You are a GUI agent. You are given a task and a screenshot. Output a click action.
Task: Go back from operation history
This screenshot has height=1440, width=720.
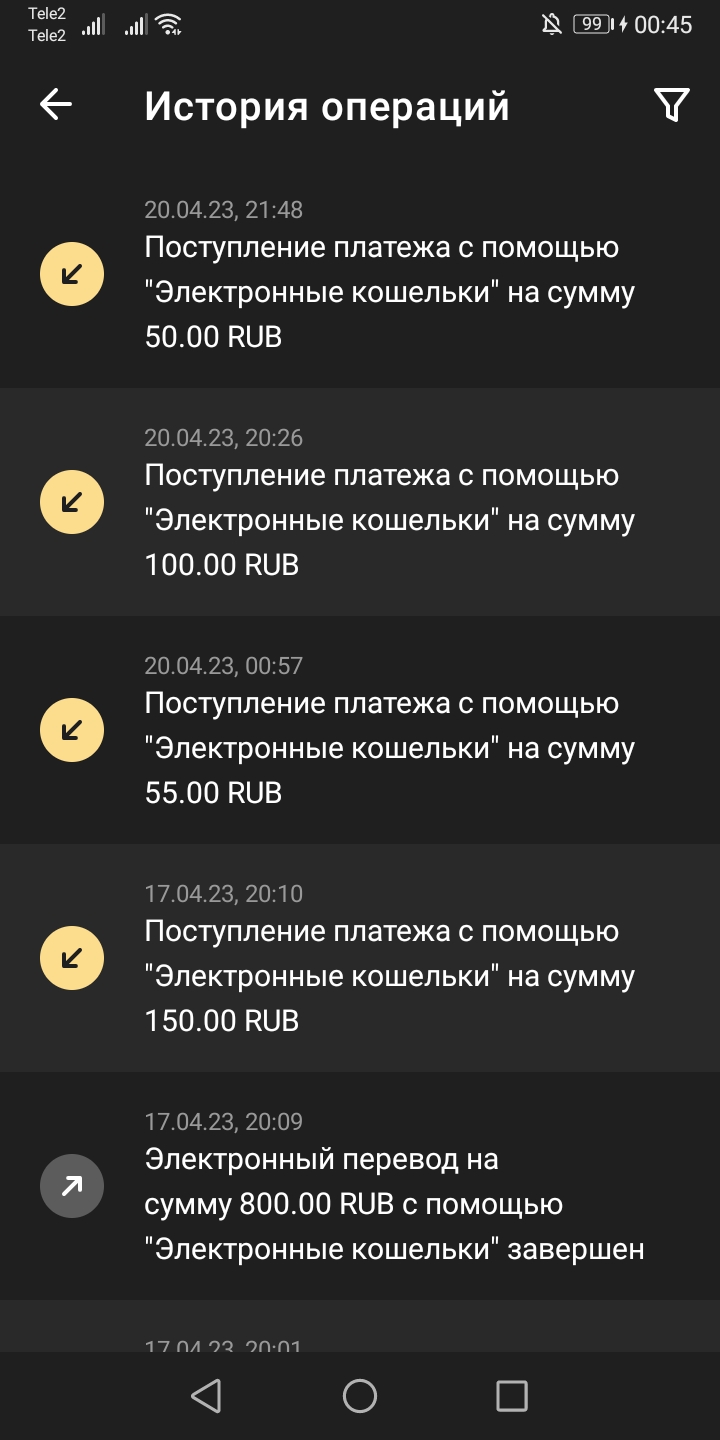pyautogui.click(x=56, y=105)
